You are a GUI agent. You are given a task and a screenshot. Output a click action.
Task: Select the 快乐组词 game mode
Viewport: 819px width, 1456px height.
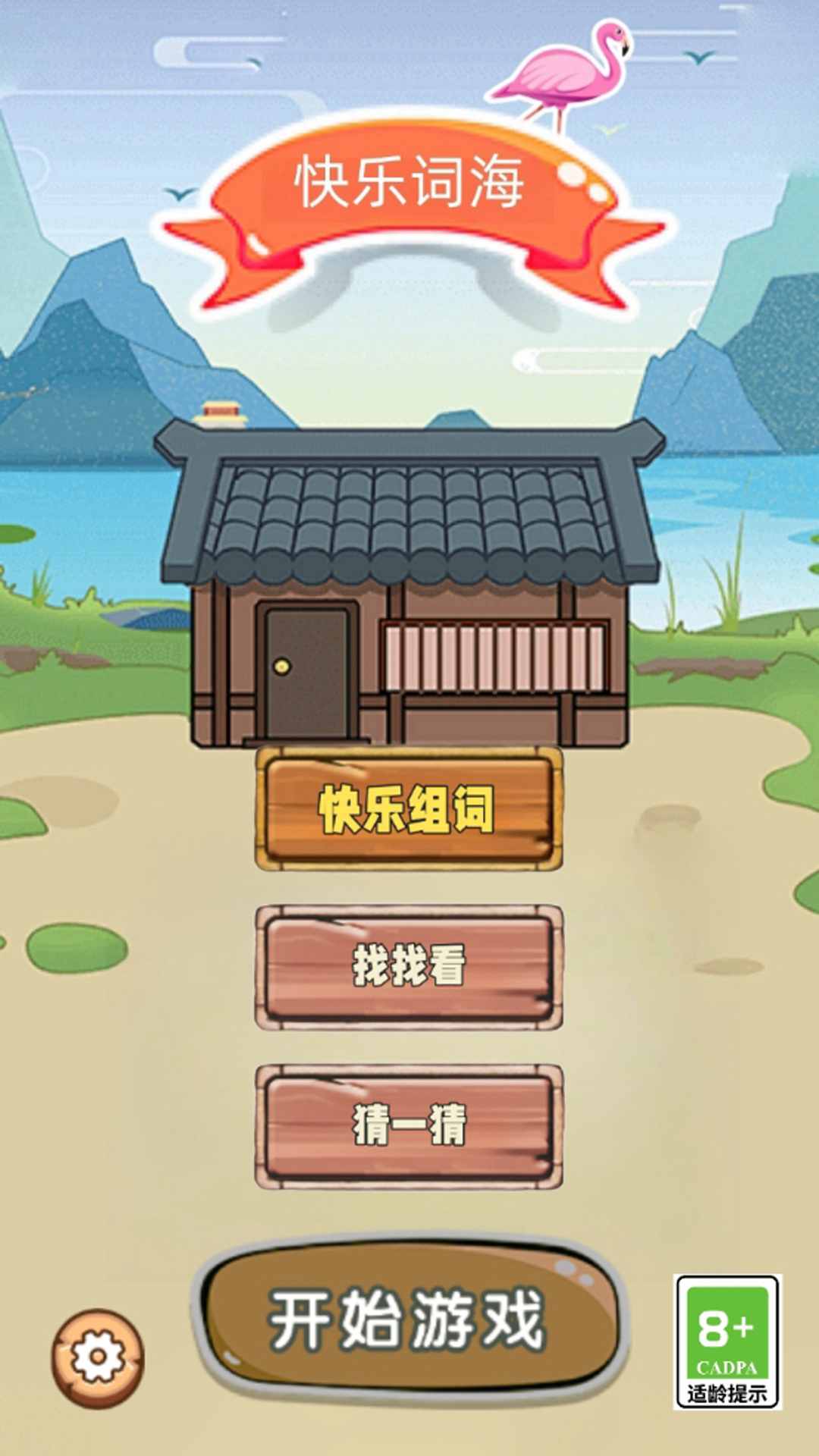click(409, 808)
